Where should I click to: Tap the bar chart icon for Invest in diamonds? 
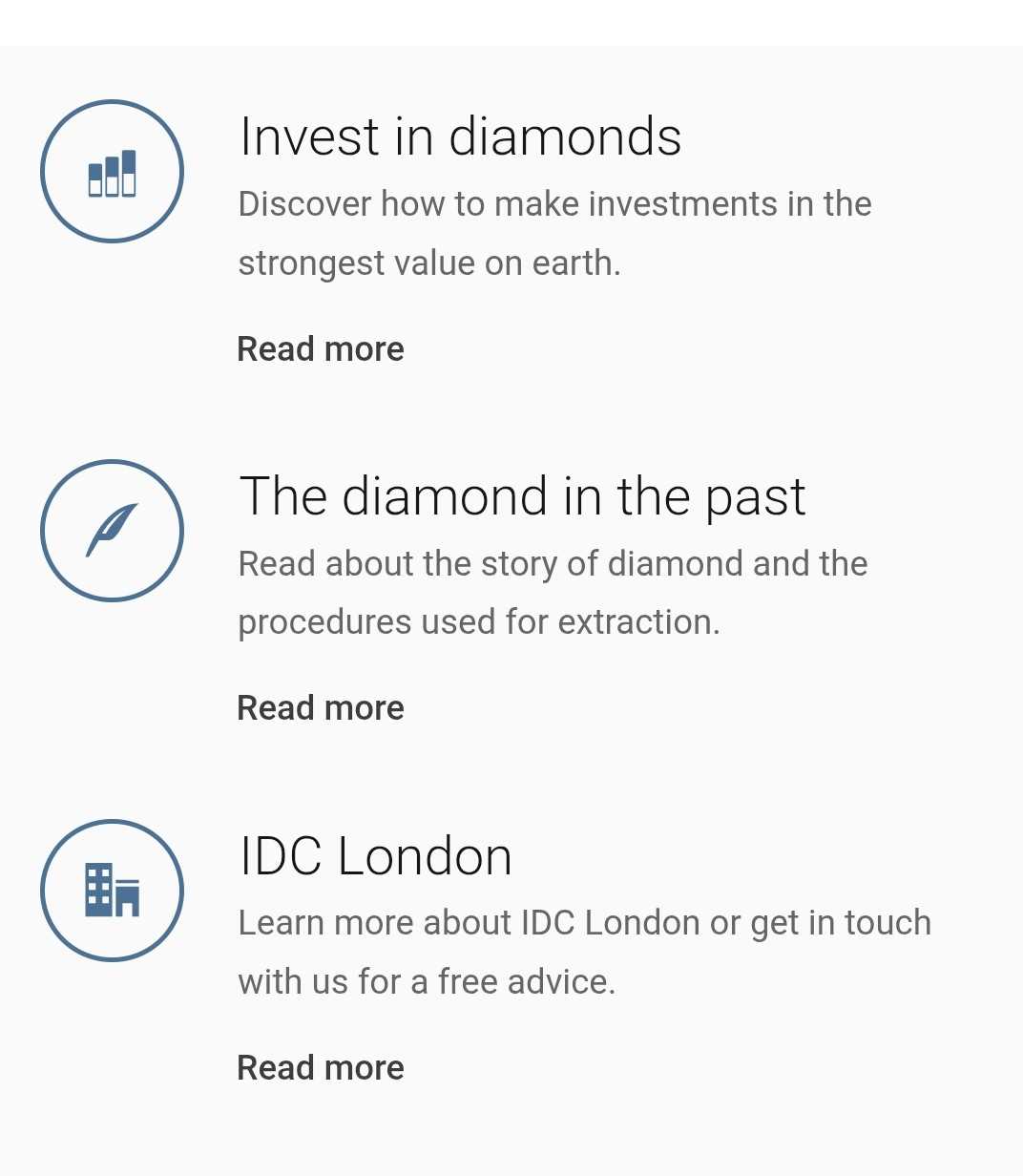(112, 172)
